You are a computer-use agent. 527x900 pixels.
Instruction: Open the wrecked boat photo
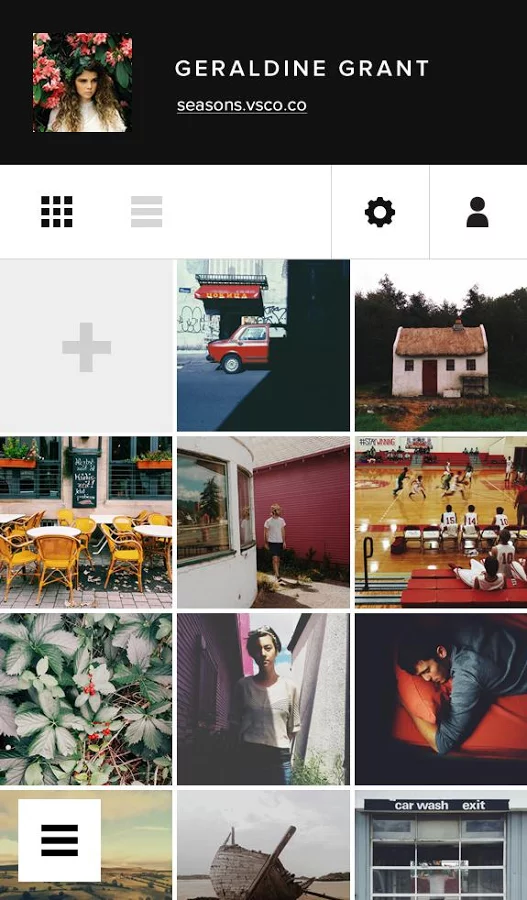click(x=263, y=845)
